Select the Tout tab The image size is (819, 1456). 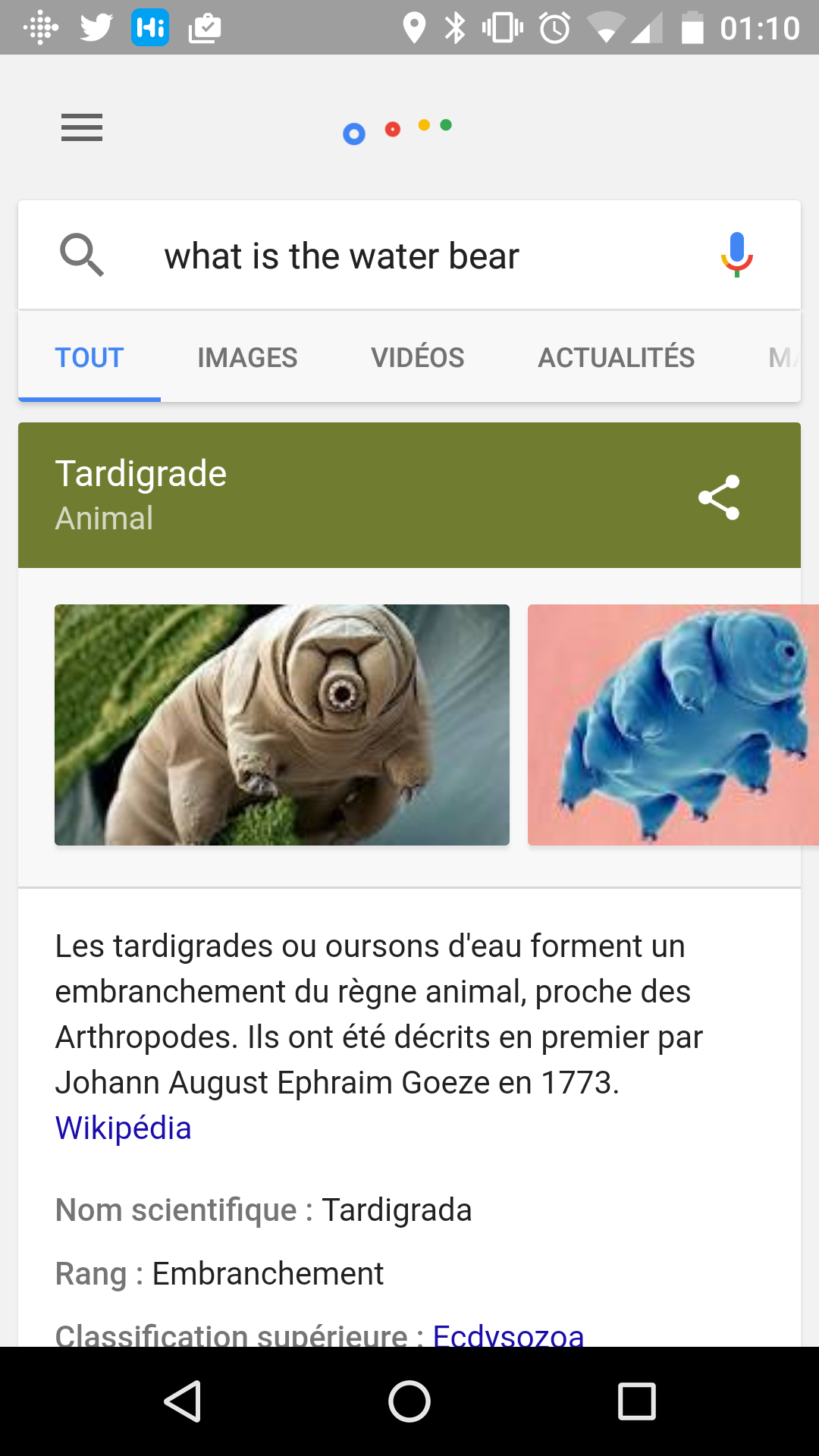pos(89,357)
